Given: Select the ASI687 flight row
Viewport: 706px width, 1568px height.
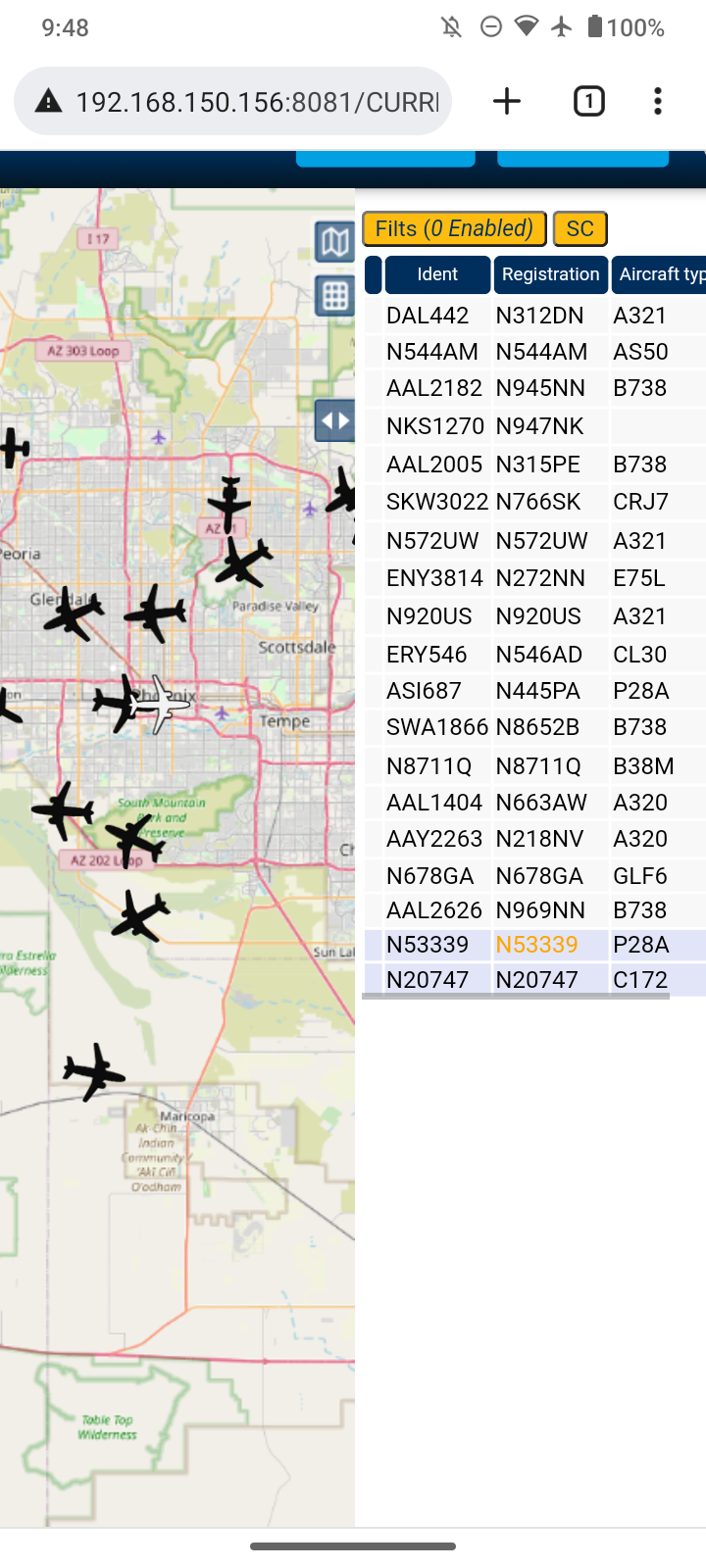Looking at the screenshot, I should tap(534, 691).
